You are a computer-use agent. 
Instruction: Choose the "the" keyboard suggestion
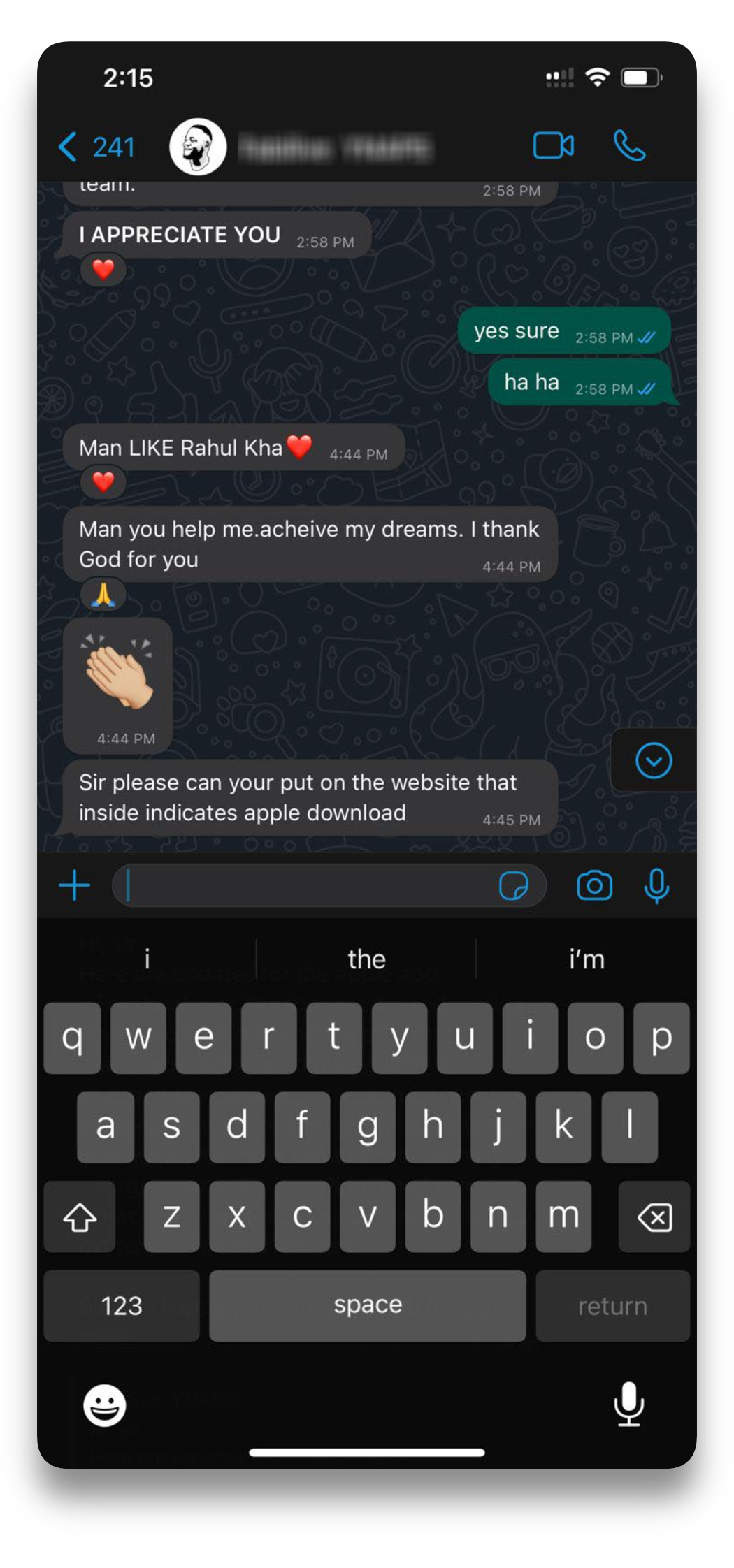[366, 959]
